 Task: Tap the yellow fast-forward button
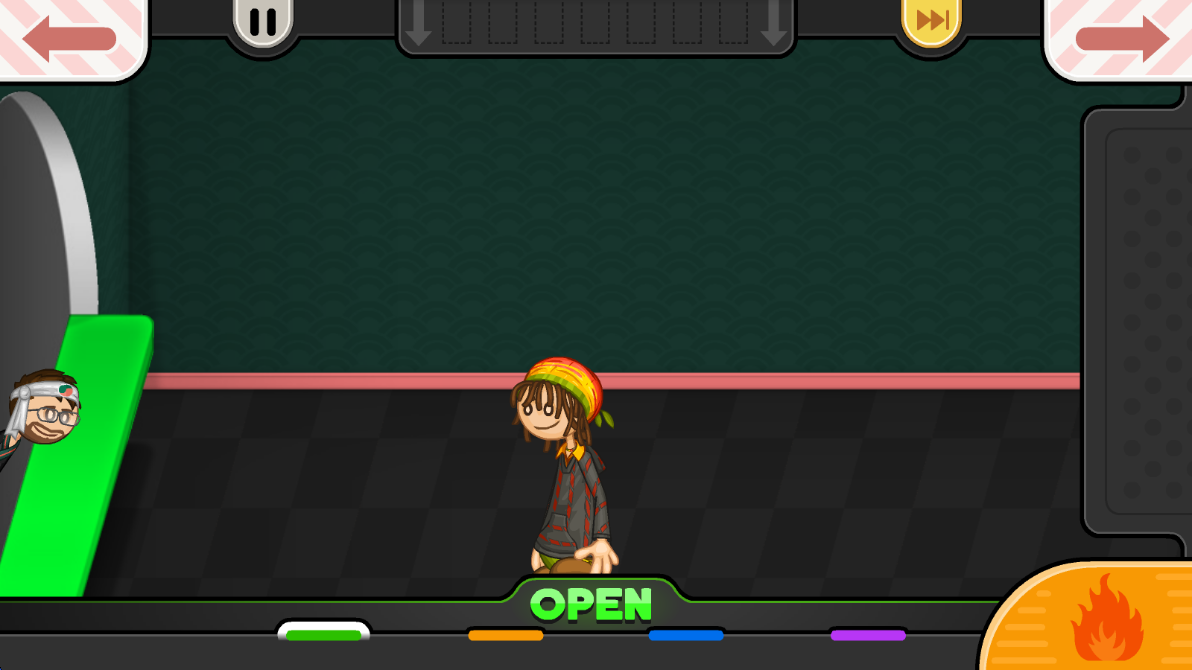click(931, 21)
